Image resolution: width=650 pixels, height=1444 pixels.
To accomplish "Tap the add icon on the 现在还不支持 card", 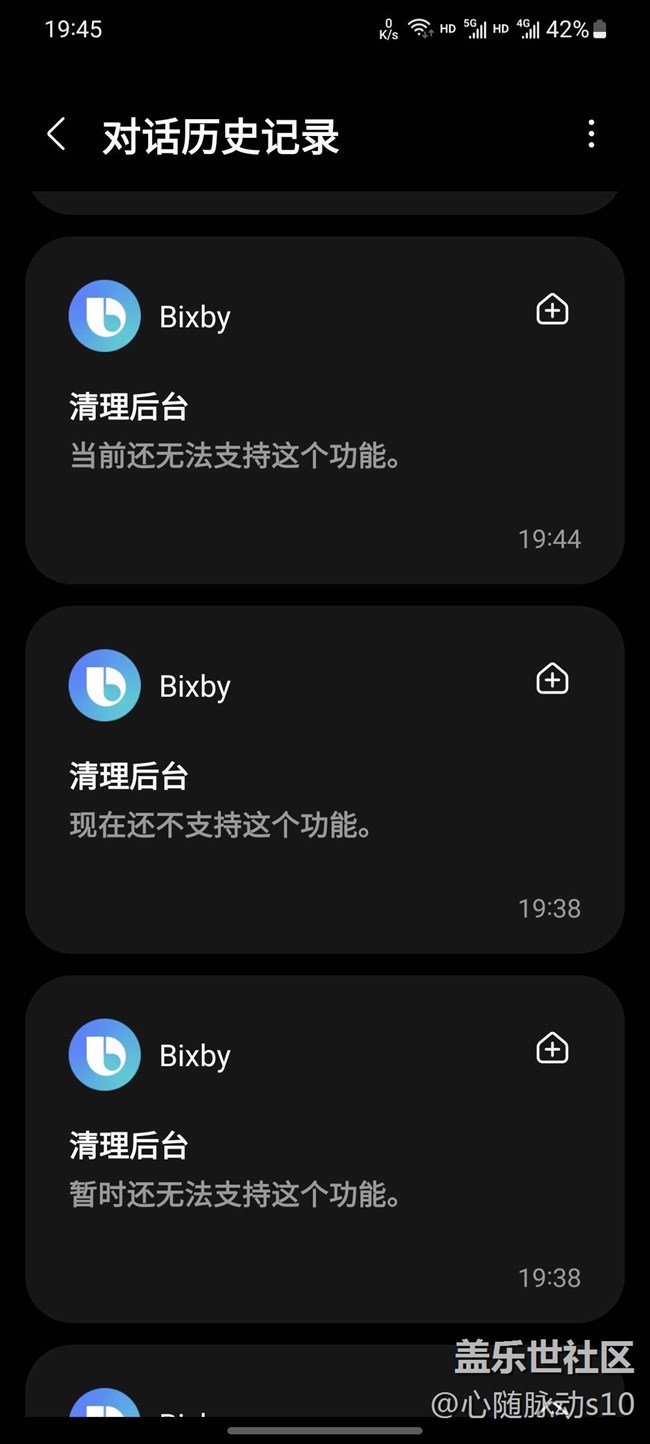I will point(552,680).
